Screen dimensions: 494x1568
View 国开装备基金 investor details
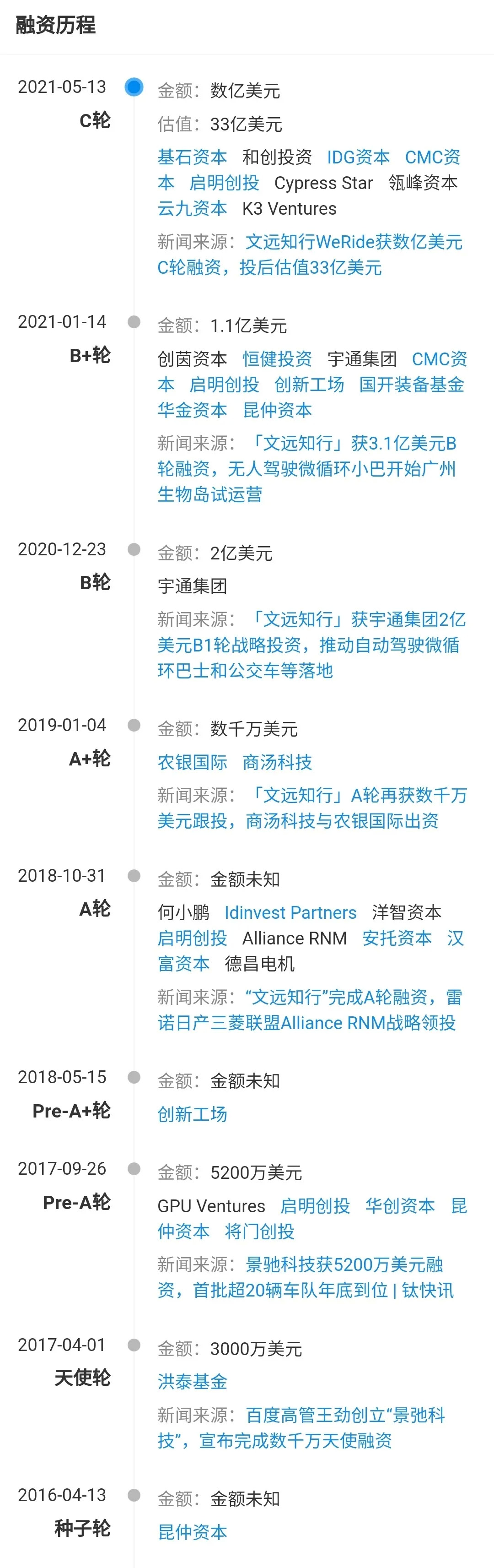tap(411, 384)
